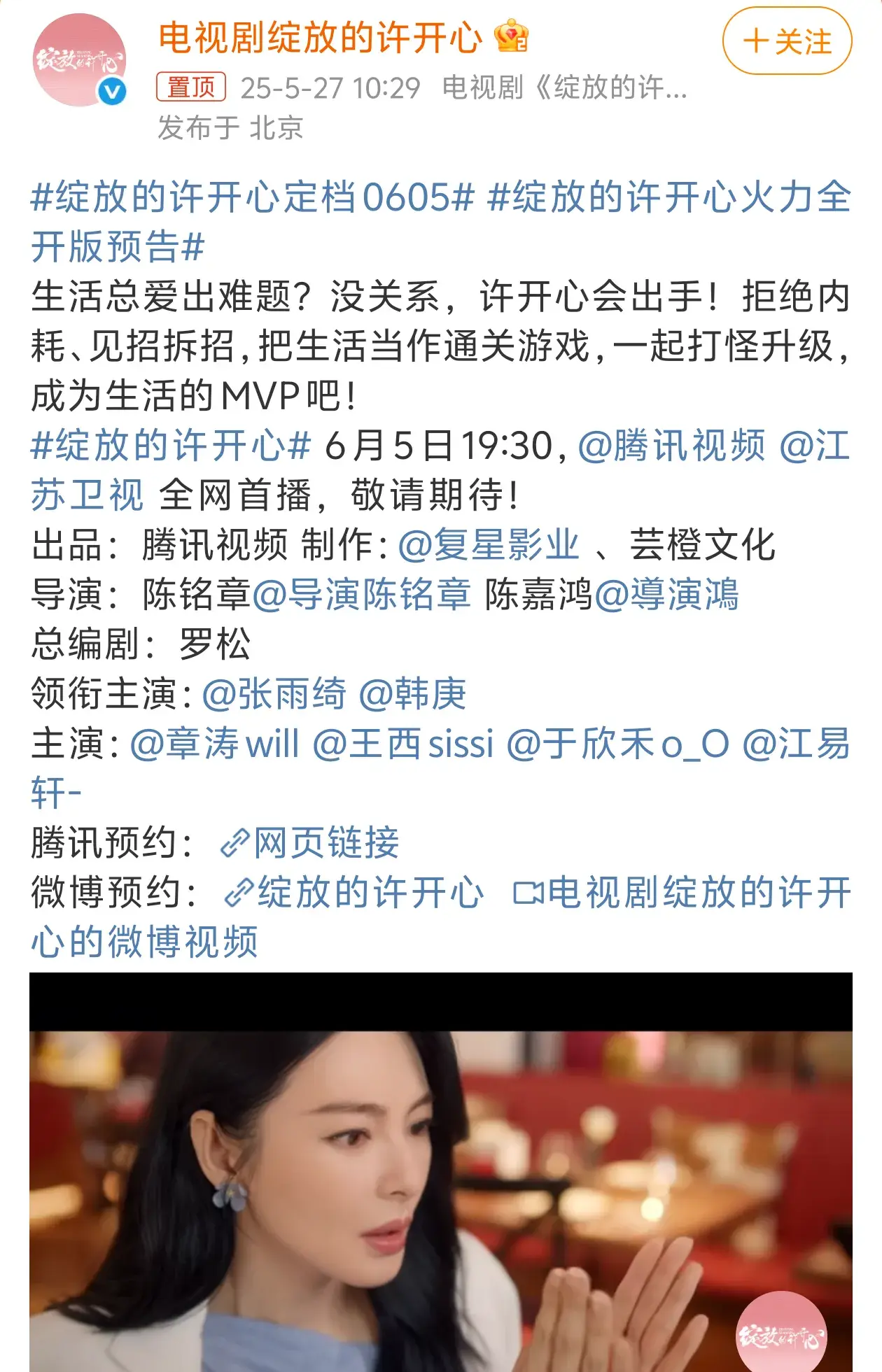Viewport: 882px width, 1372px height.
Task: Open the #绽放的许开心# topic link
Action: coord(170,446)
